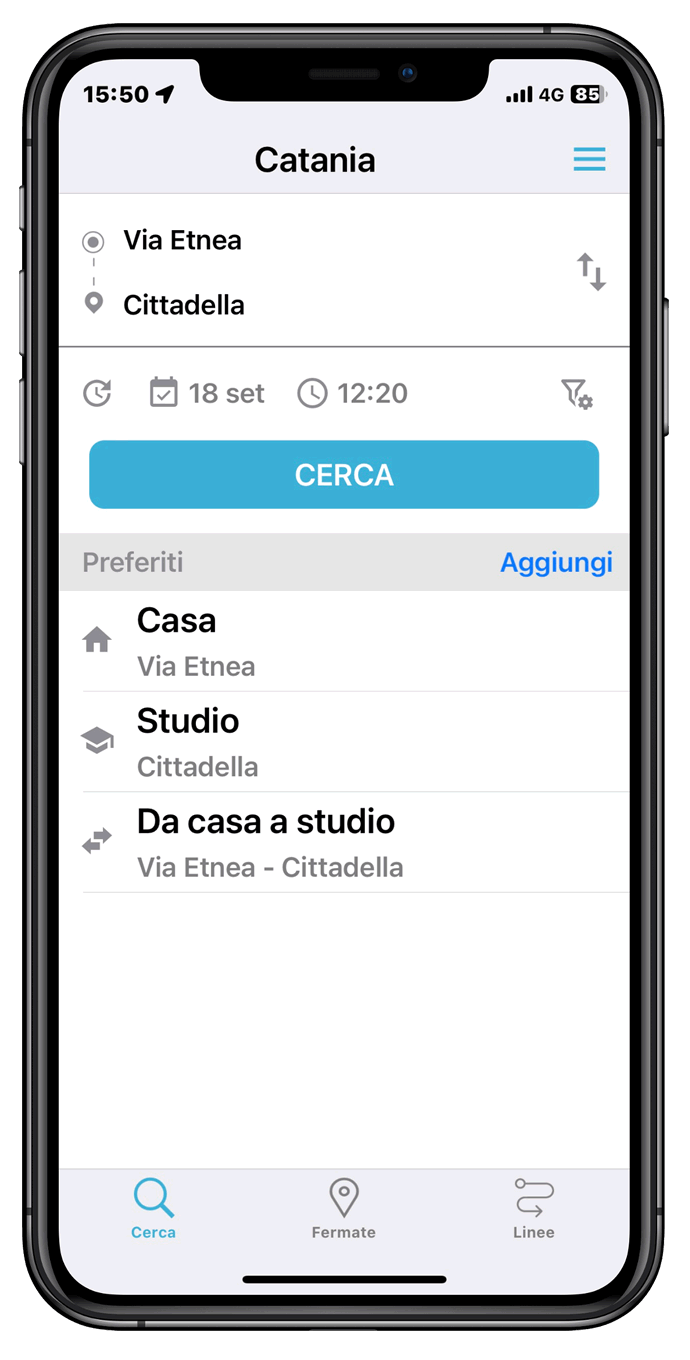Edit the Via Etnea origin field
690x1360 pixels.
[183, 241]
